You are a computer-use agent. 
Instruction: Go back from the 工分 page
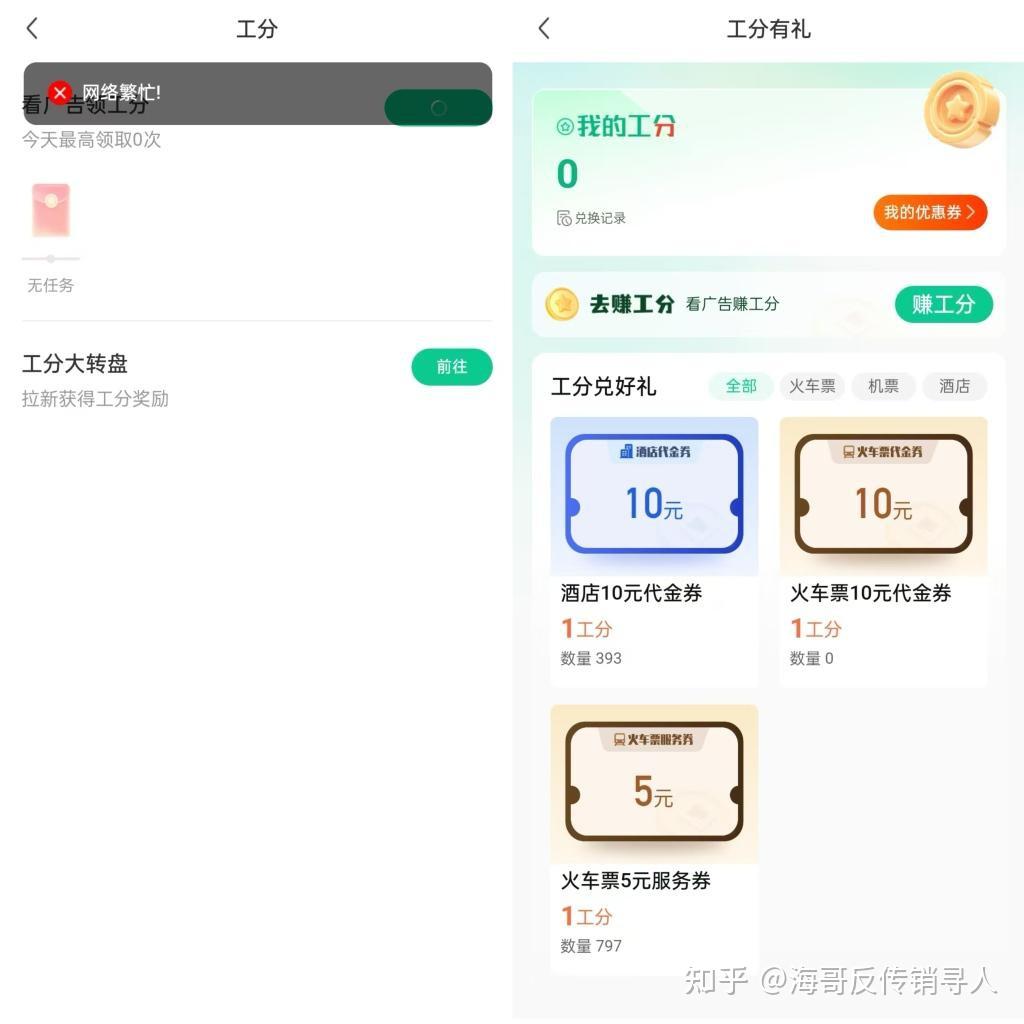tap(32, 29)
